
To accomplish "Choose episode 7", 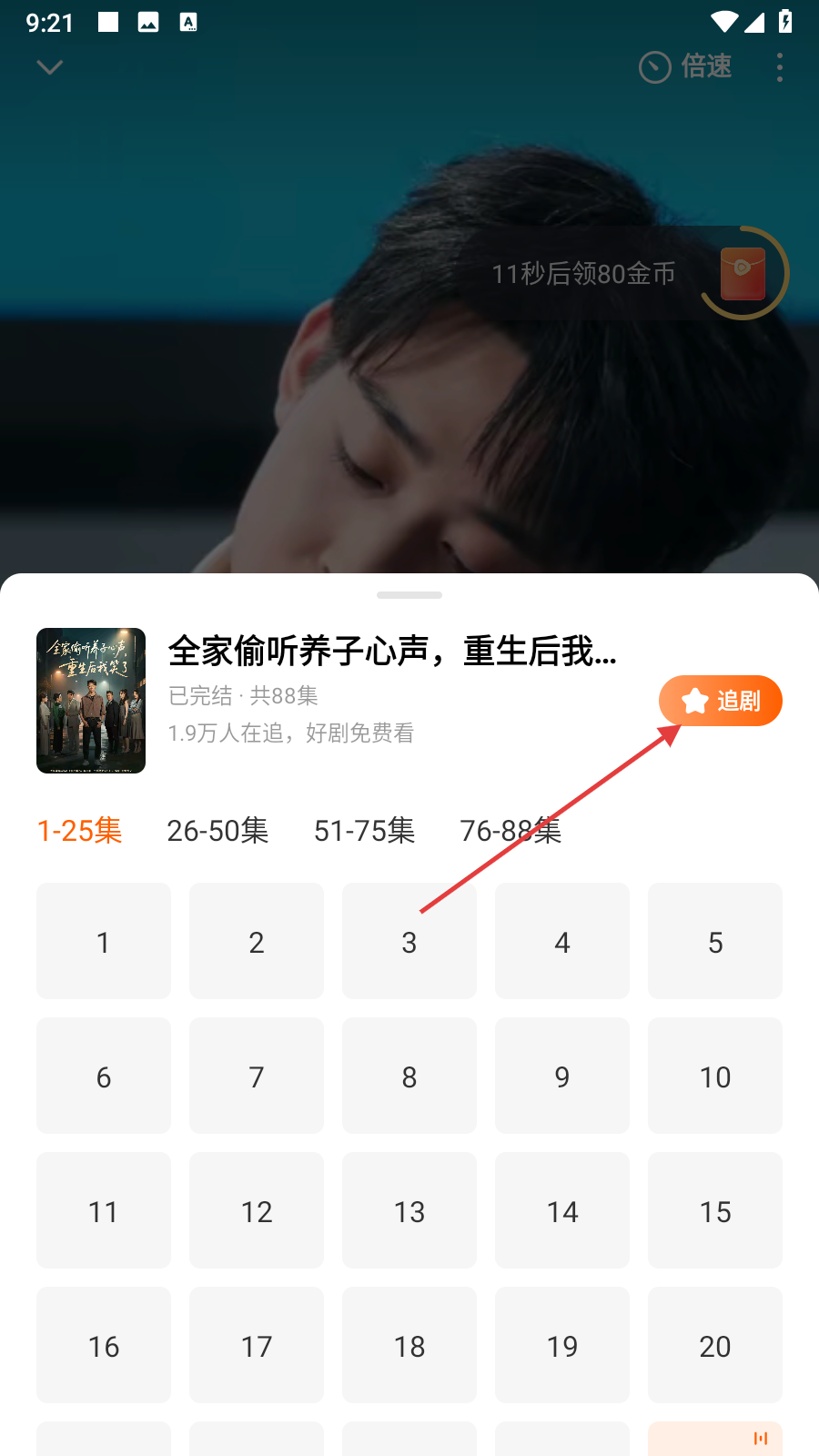I will [257, 1076].
